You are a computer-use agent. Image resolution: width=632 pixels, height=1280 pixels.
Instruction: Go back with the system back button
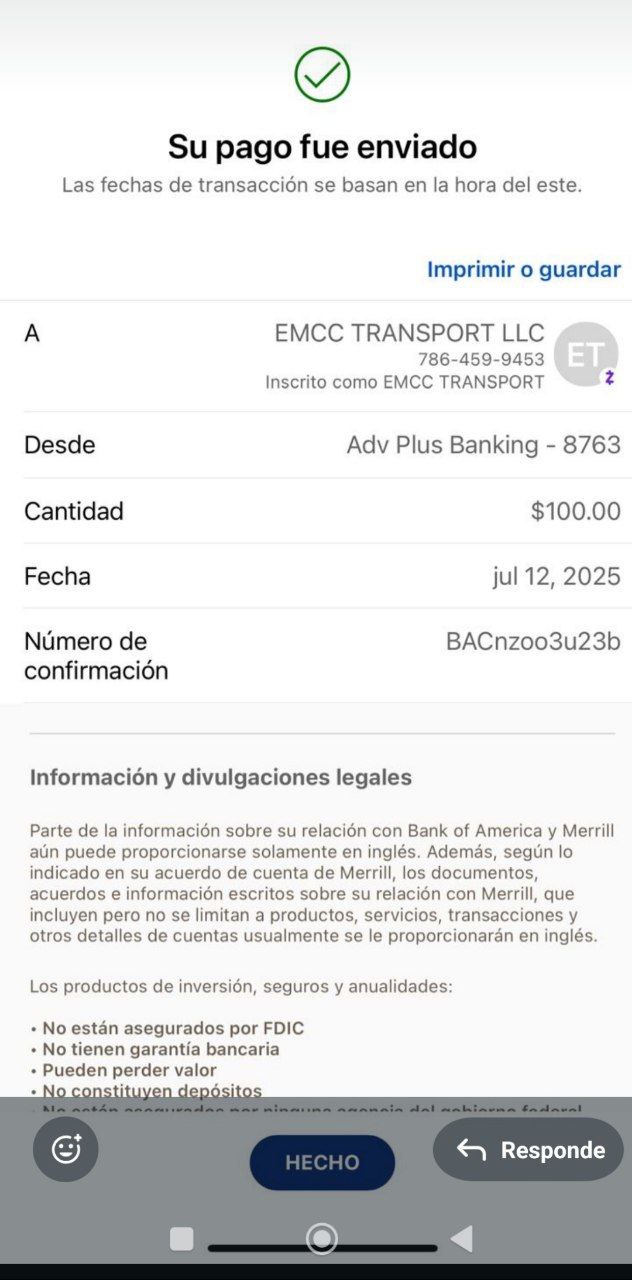click(461, 1239)
